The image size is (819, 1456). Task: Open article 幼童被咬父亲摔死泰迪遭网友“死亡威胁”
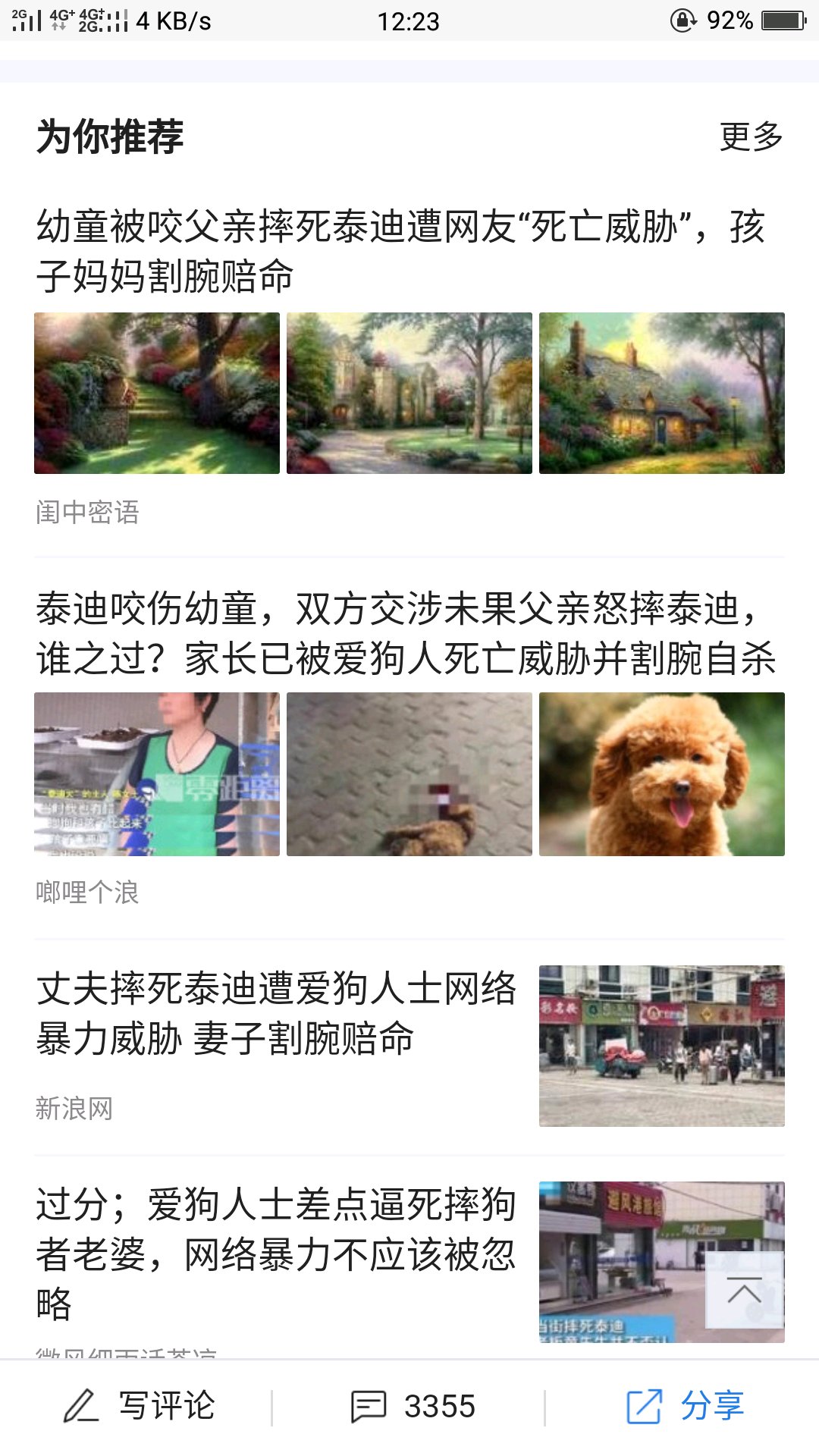(x=400, y=251)
